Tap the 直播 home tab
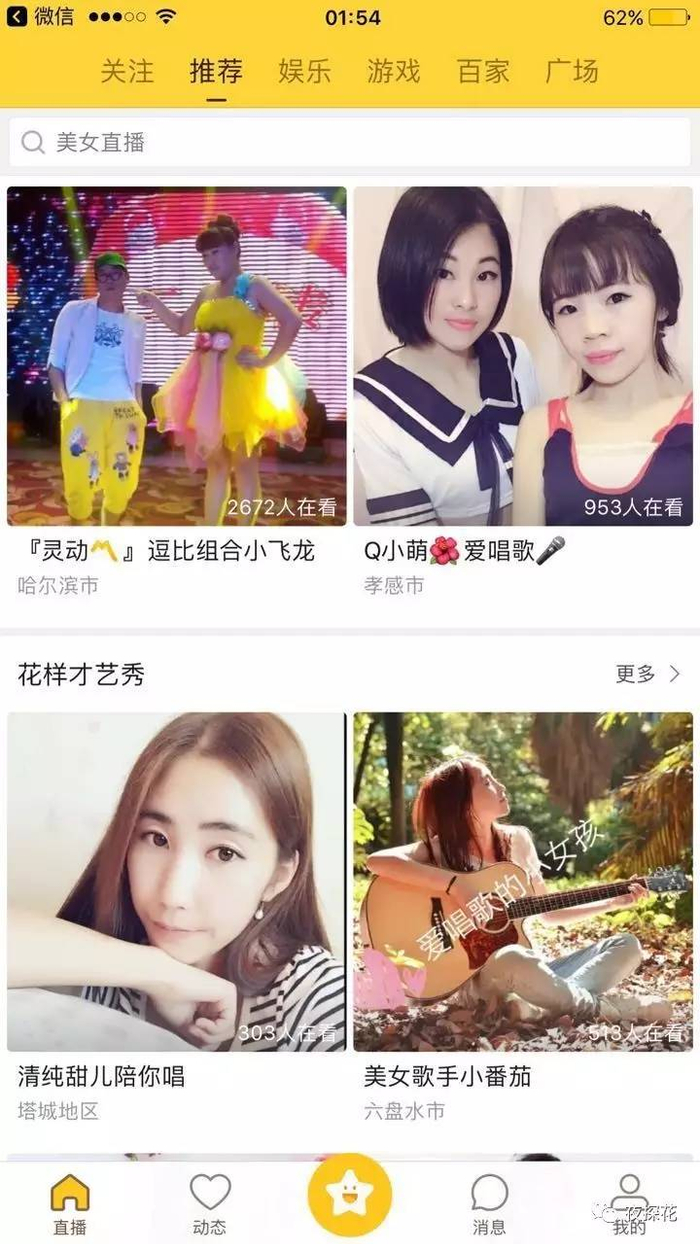This screenshot has width=700, height=1244. (70, 1203)
